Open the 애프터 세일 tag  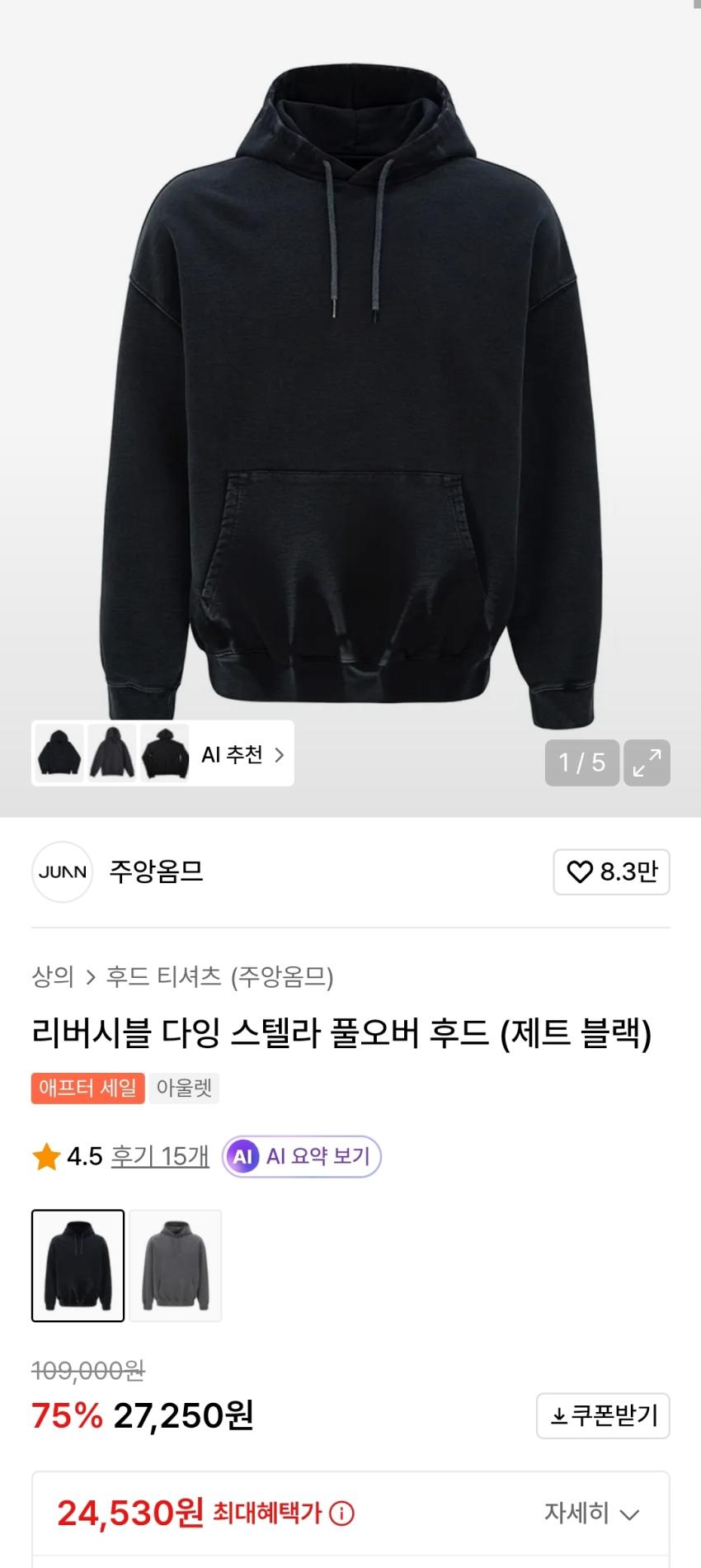click(88, 1089)
